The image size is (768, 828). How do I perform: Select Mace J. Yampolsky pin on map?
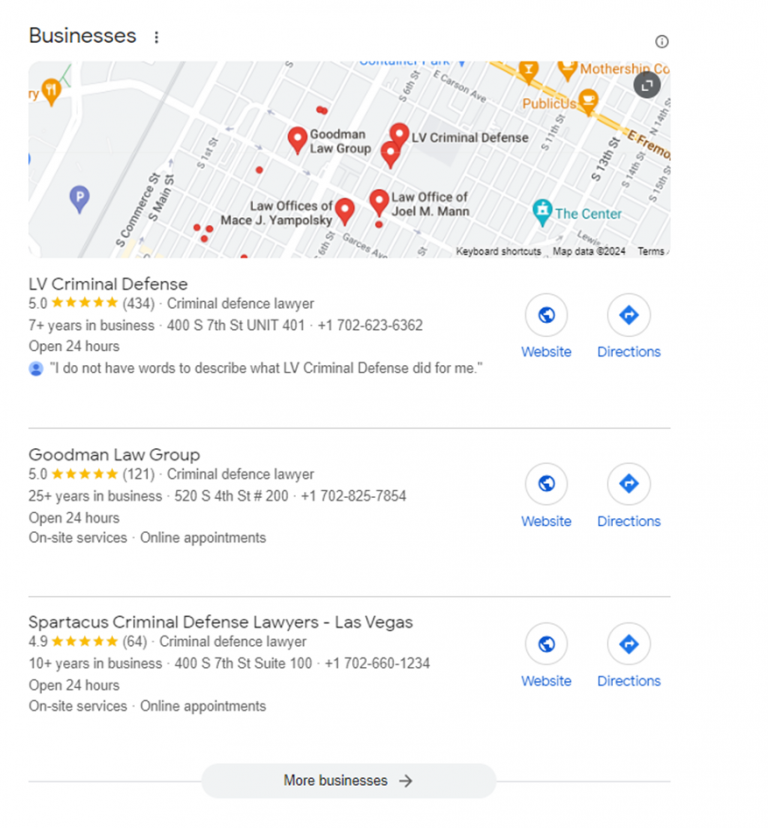click(x=345, y=210)
